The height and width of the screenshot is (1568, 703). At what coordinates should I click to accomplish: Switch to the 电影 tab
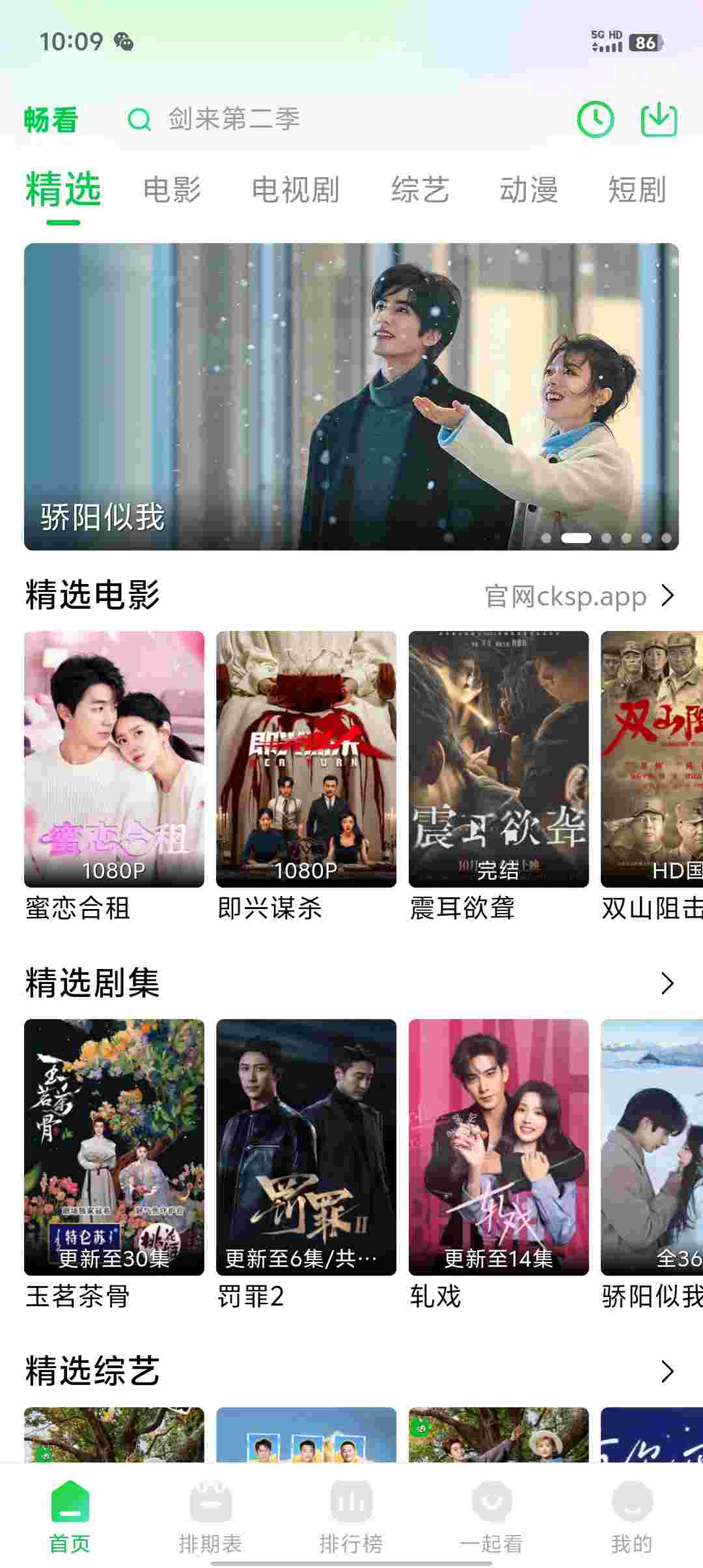pyautogui.click(x=172, y=190)
